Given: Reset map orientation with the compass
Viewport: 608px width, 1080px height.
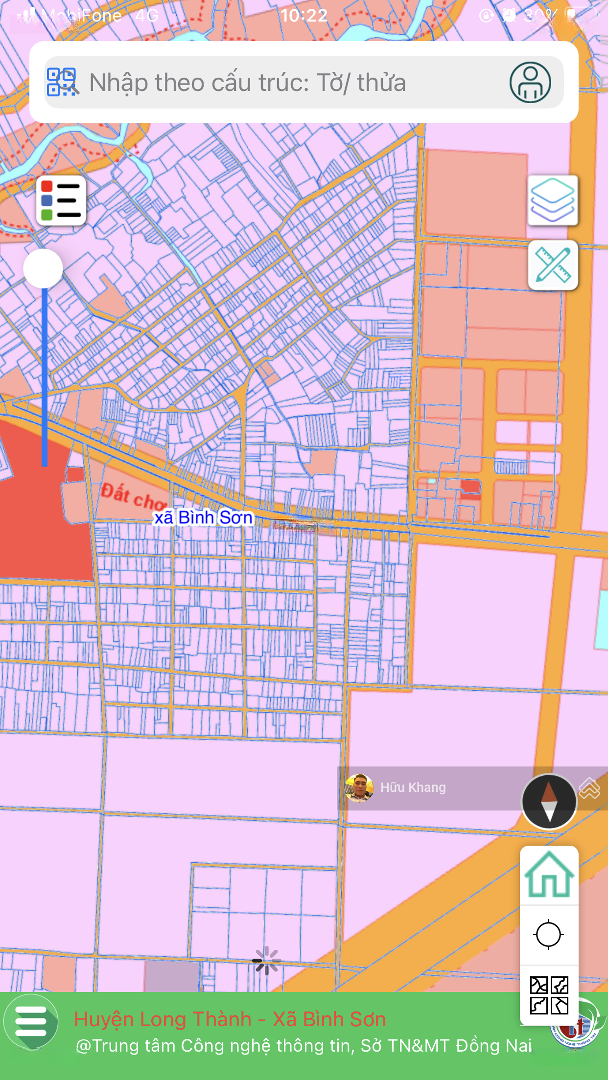Looking at the screenshot, I should point(549,801).
